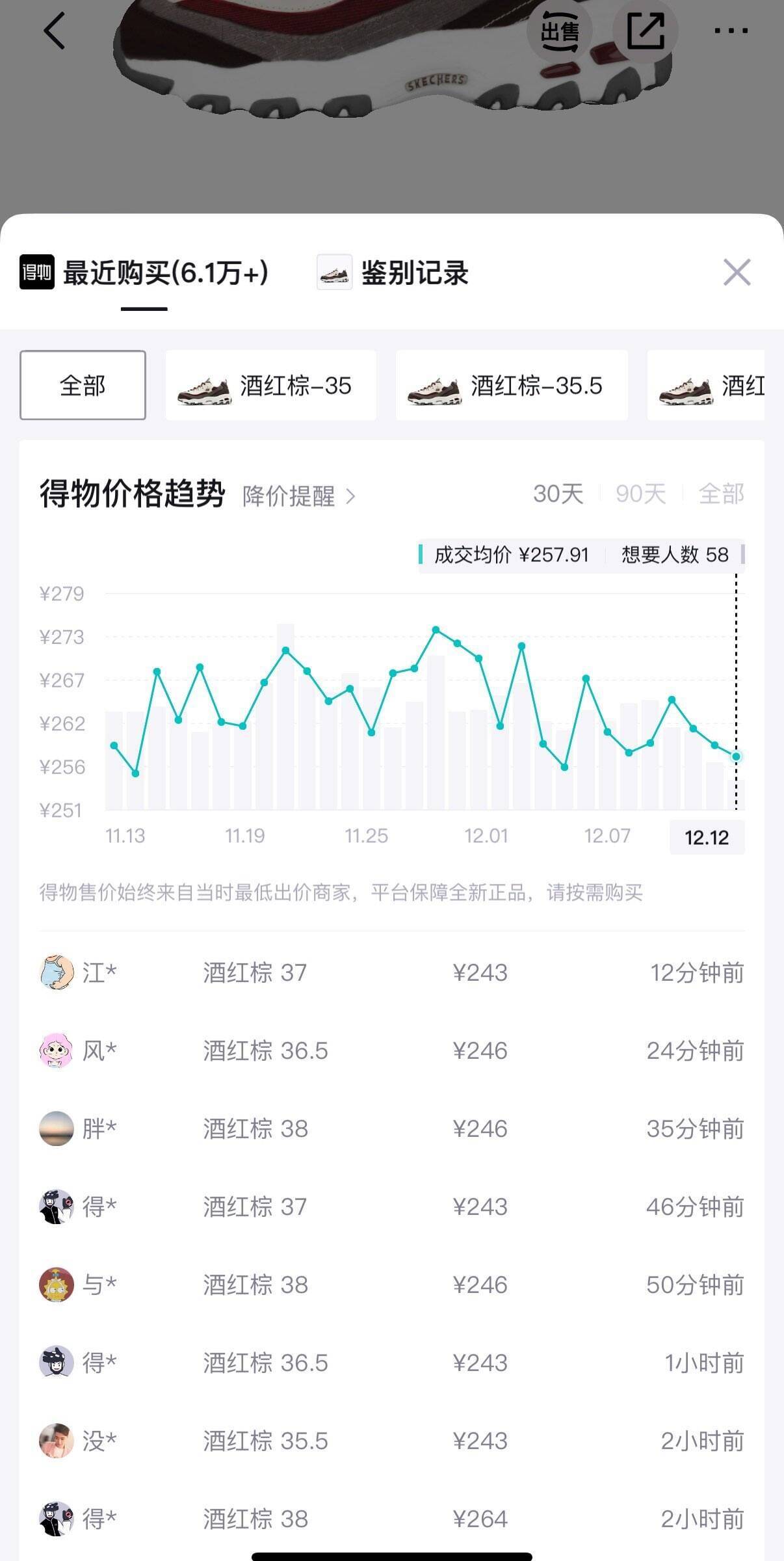Filter by 酒红棕-35
This screenshot has width=784, height=1561.
tap(271, 385)
